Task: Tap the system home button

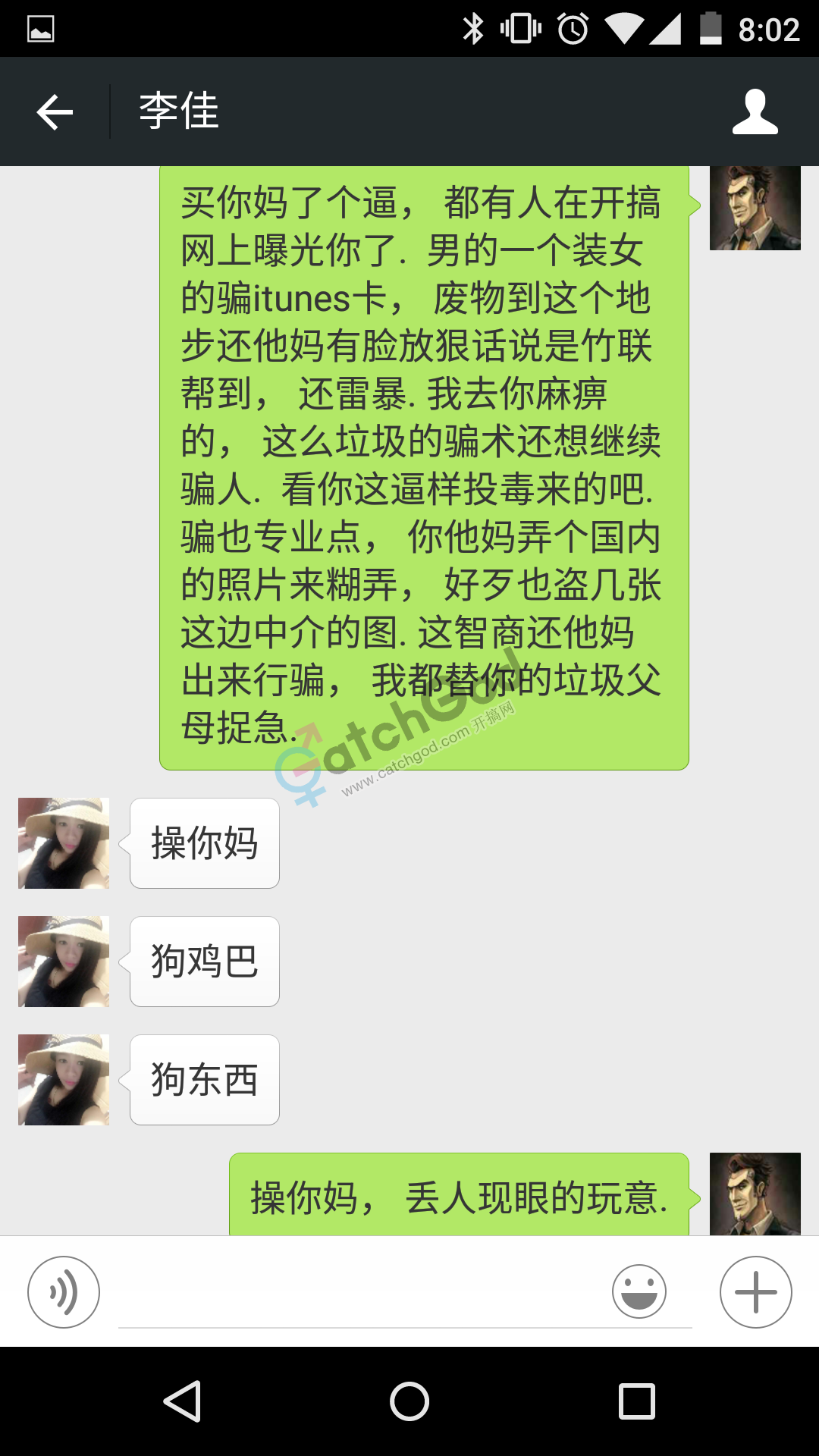Action: point(409,1401)
